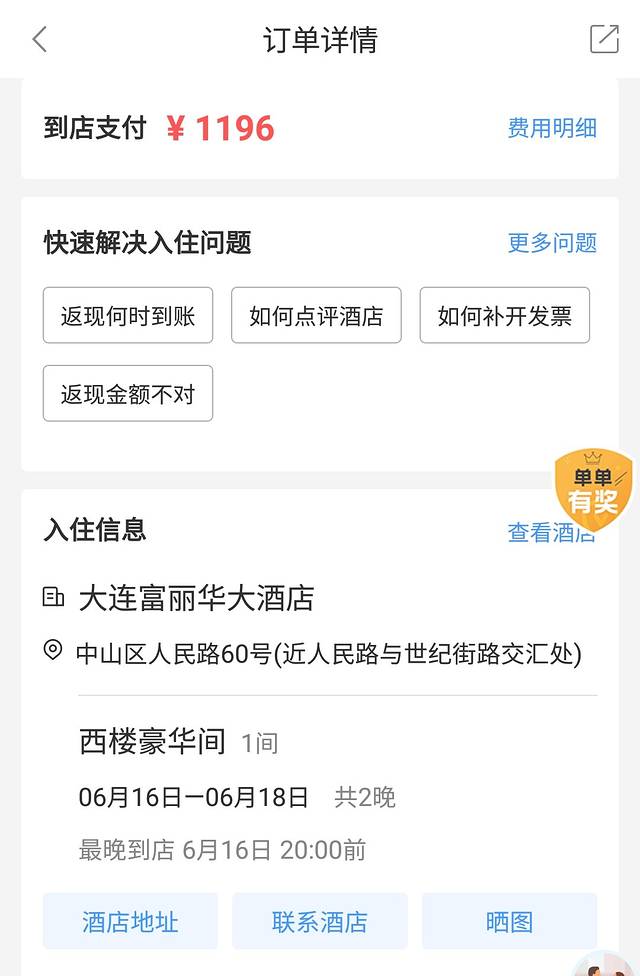640x976 pixels.
Task: Tap the 晒图 photo-sharing button
Action: [x=509, y=921]
